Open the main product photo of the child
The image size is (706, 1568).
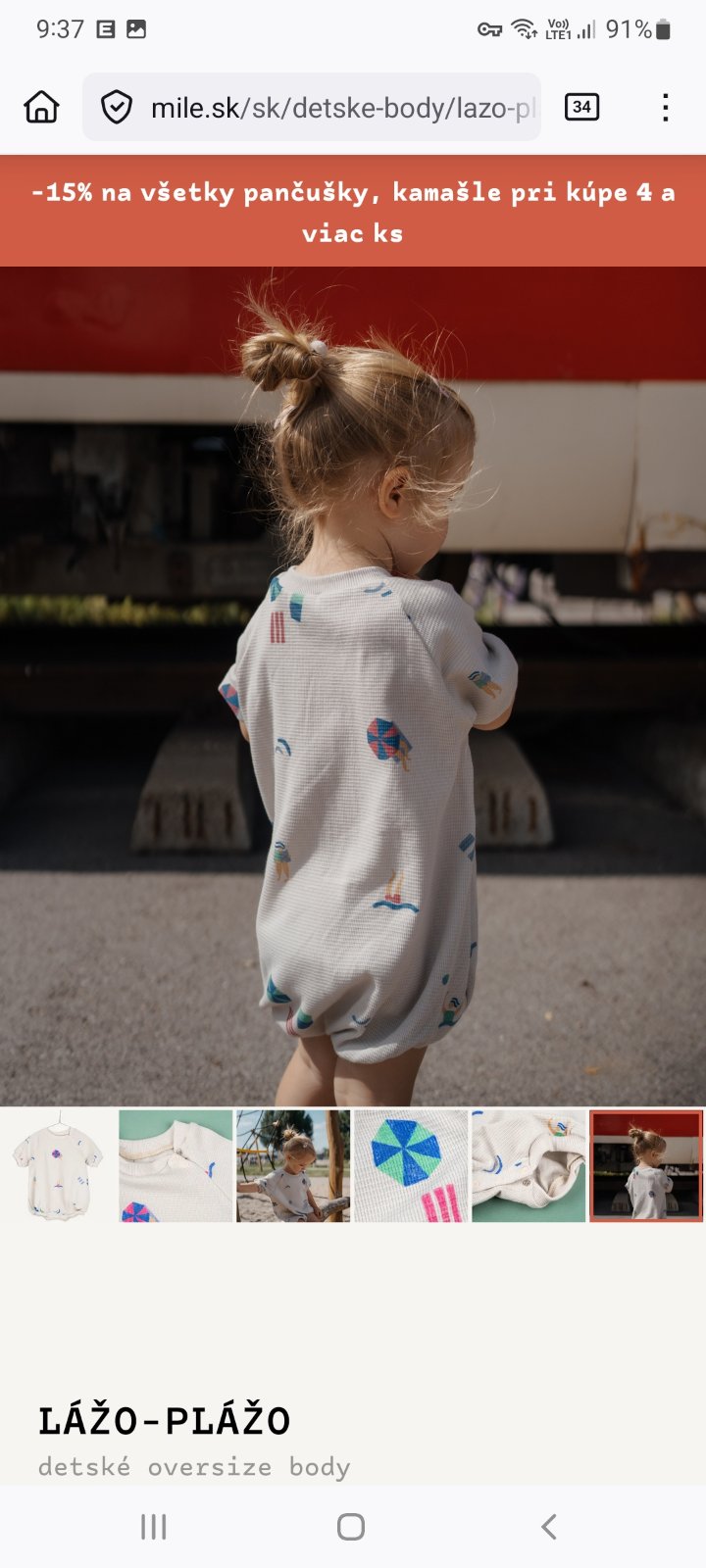pyautogui.click(x=353, y=686)
